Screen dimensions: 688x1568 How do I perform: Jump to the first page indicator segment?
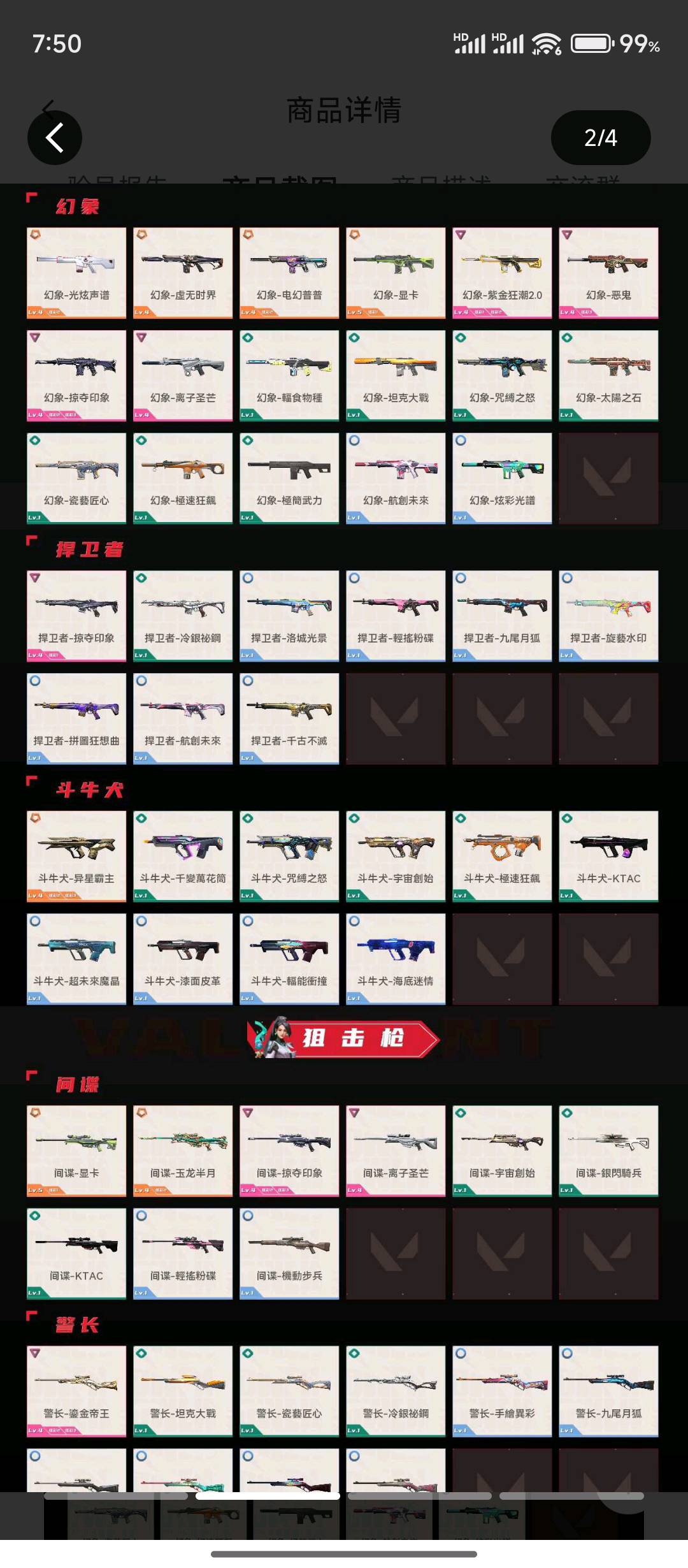[117, 1496]
